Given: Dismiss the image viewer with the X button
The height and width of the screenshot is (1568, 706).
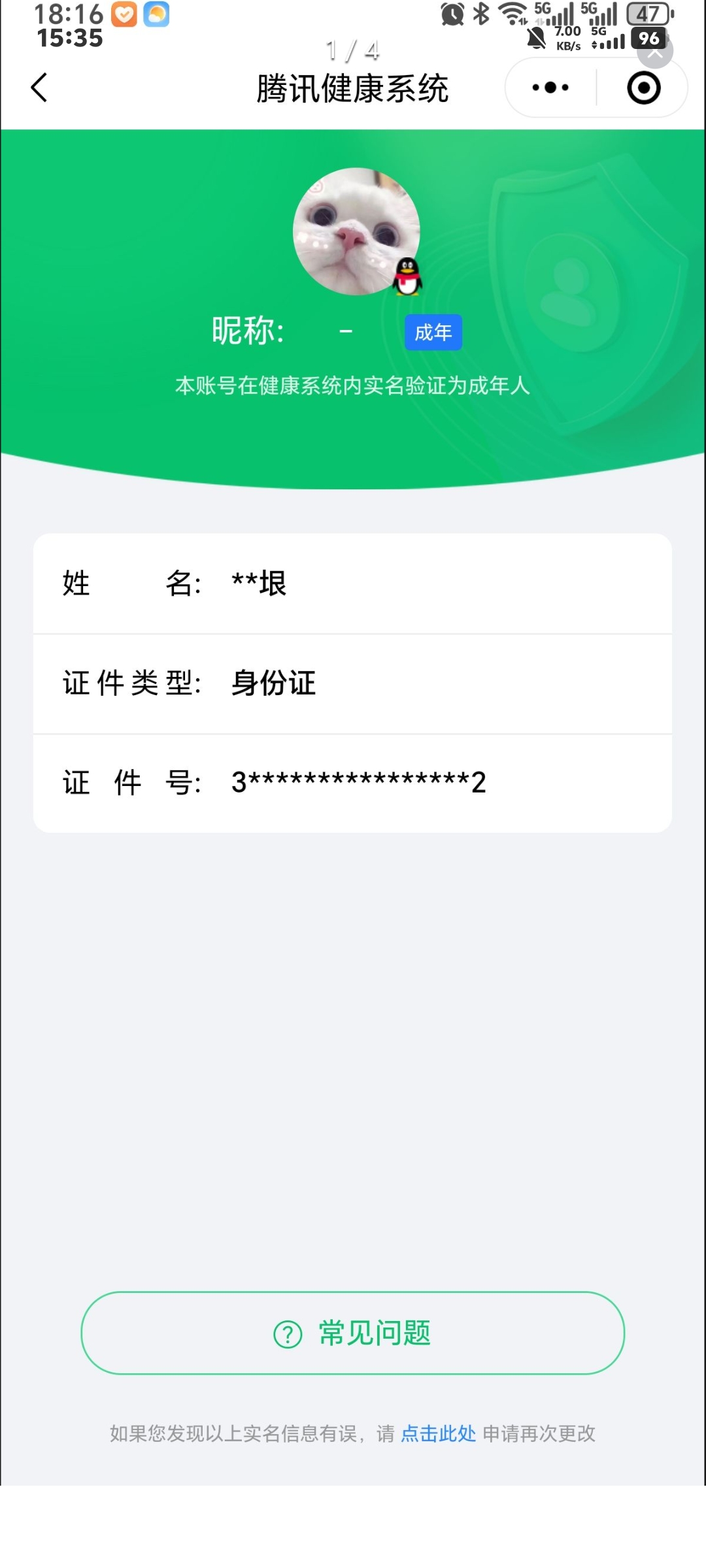Looking at the screenshot, I should click(x=656, y=51).
